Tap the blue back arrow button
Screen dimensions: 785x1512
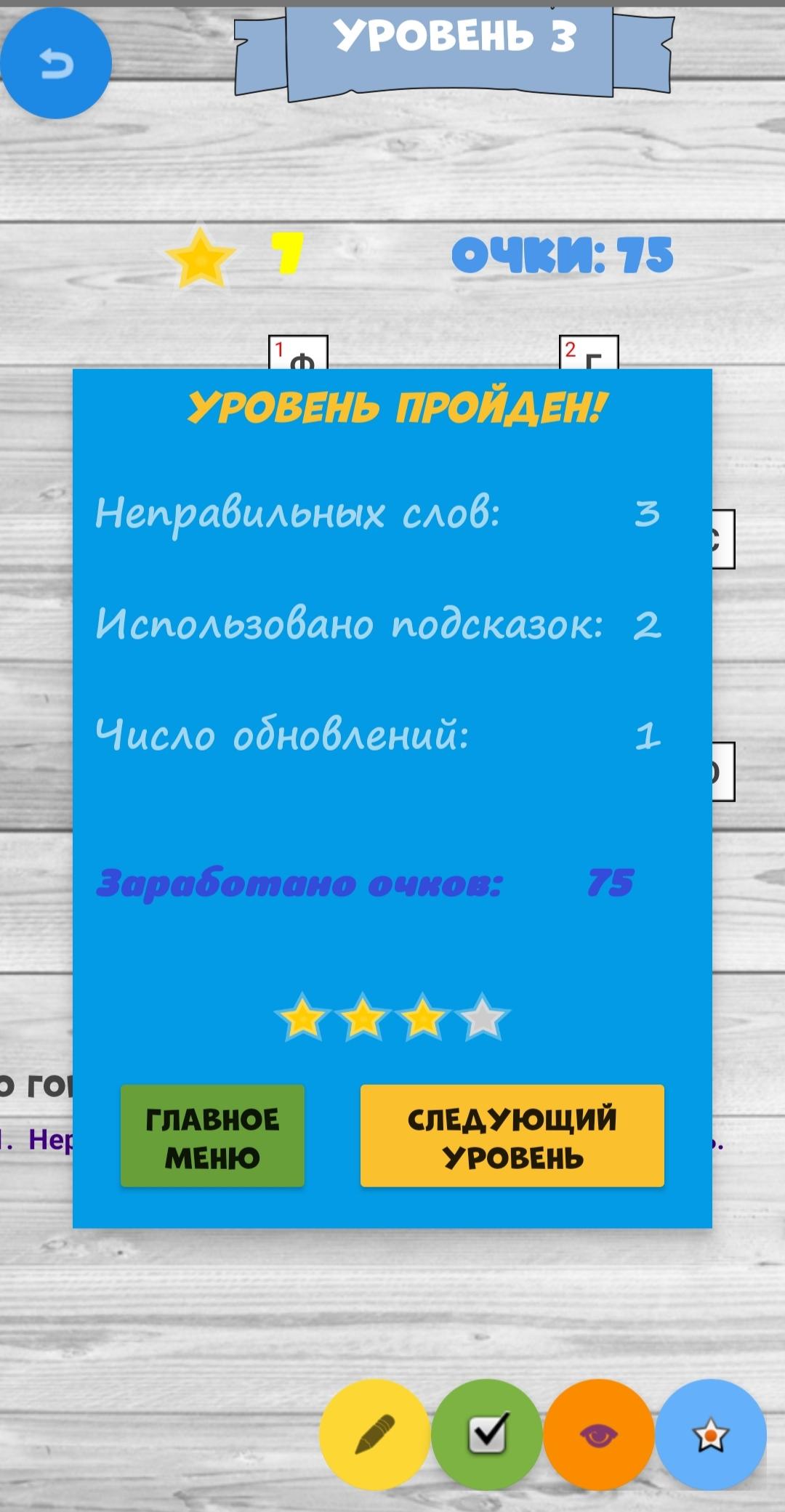pyautogui.click(x=55, y=64)
